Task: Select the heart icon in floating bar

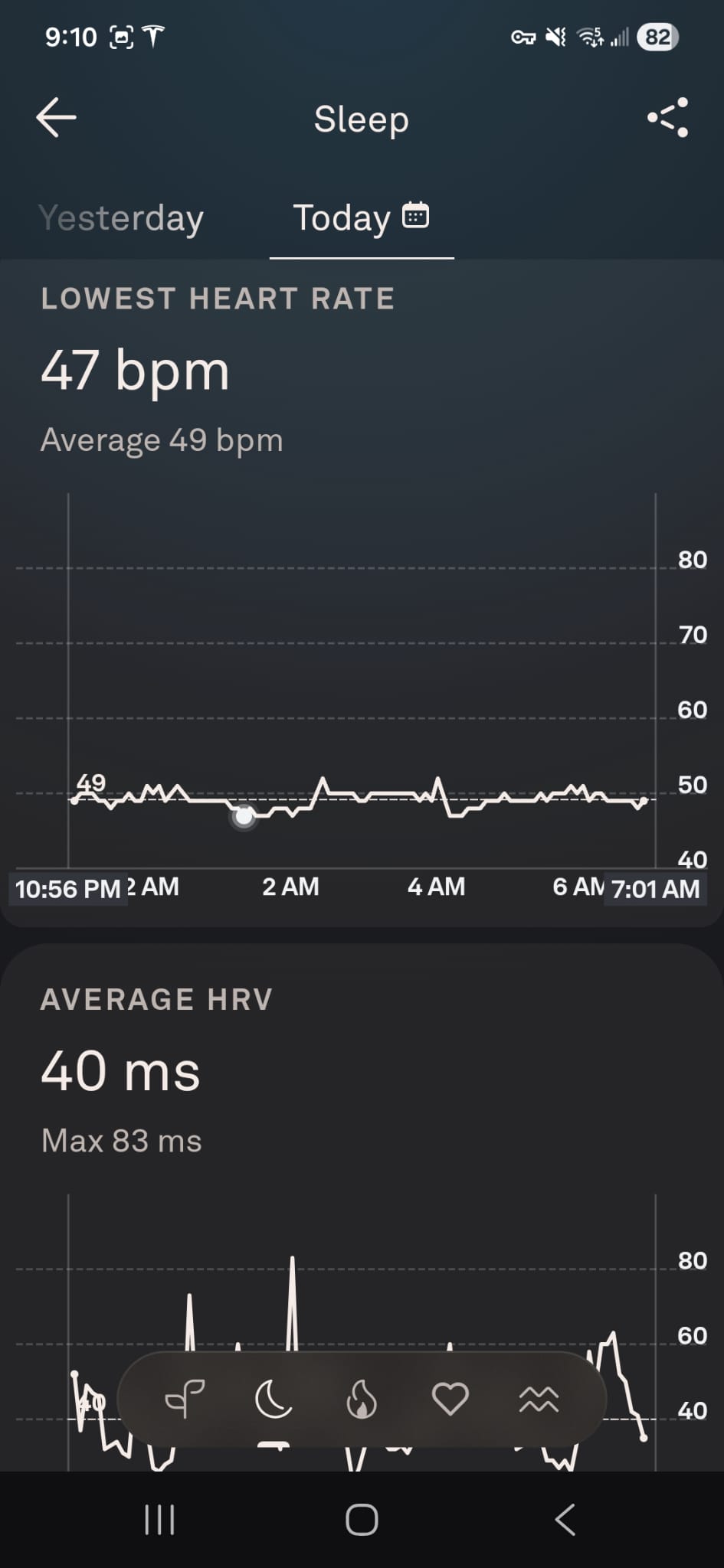Action: 450,1400
